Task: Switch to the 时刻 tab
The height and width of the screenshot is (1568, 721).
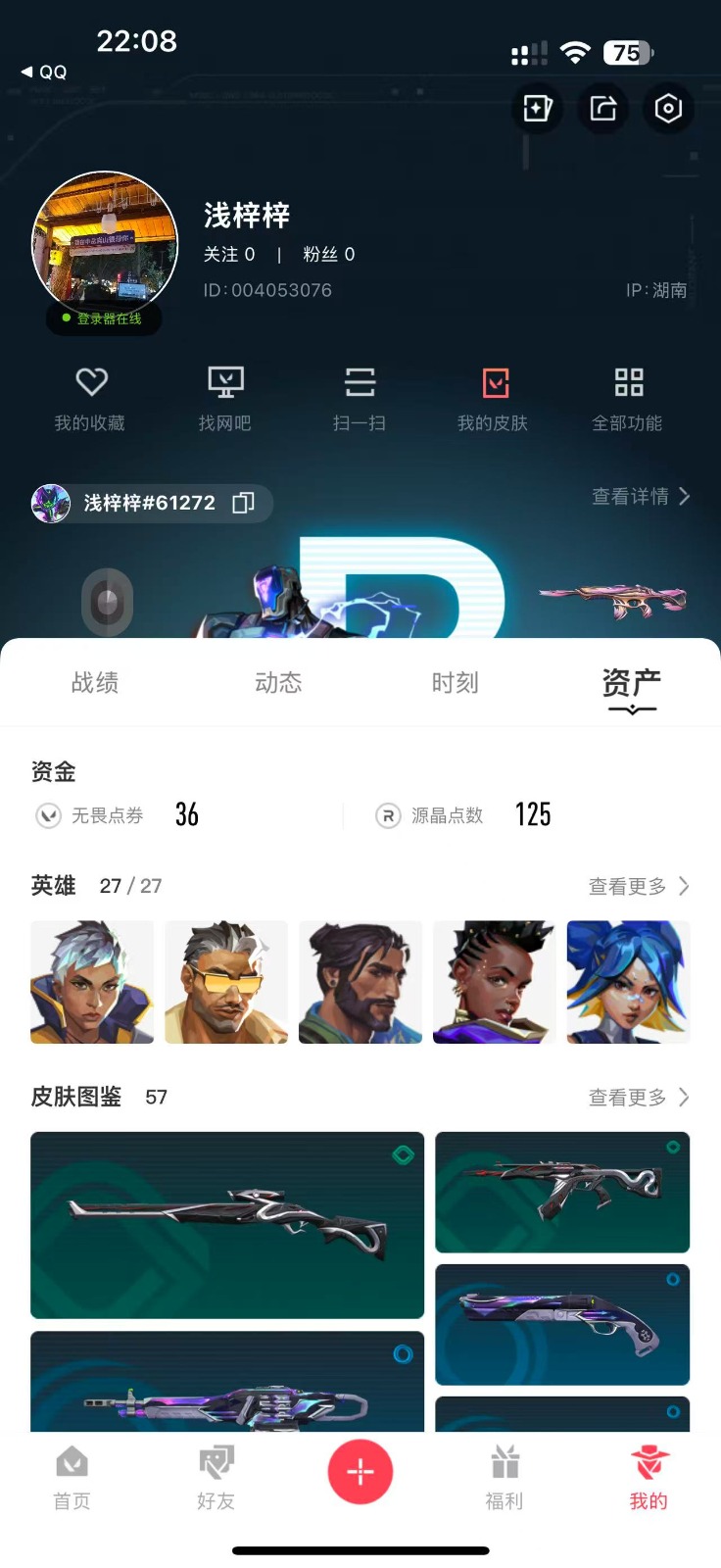Action: coord(456,683)
